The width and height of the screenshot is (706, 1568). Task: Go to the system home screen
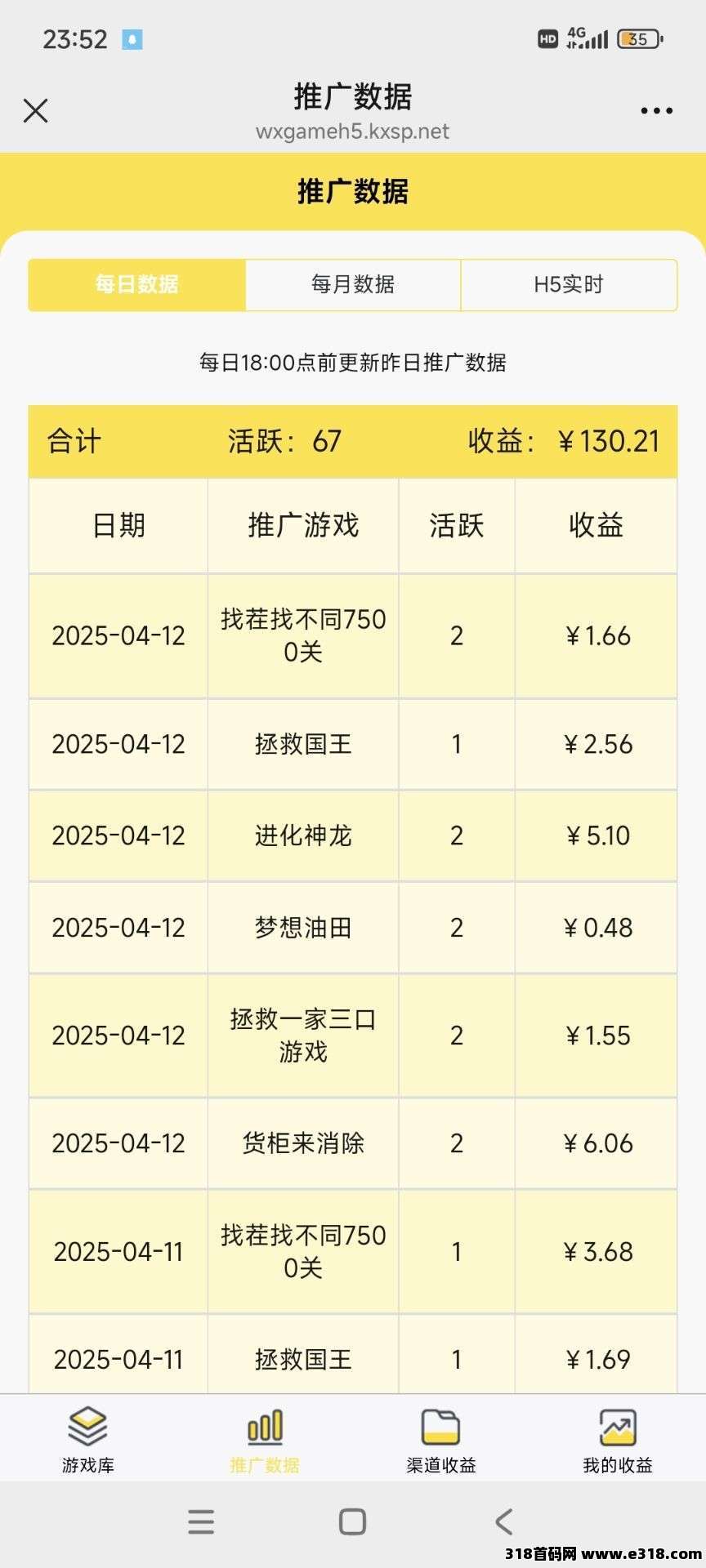click(x=352, y=1521)
